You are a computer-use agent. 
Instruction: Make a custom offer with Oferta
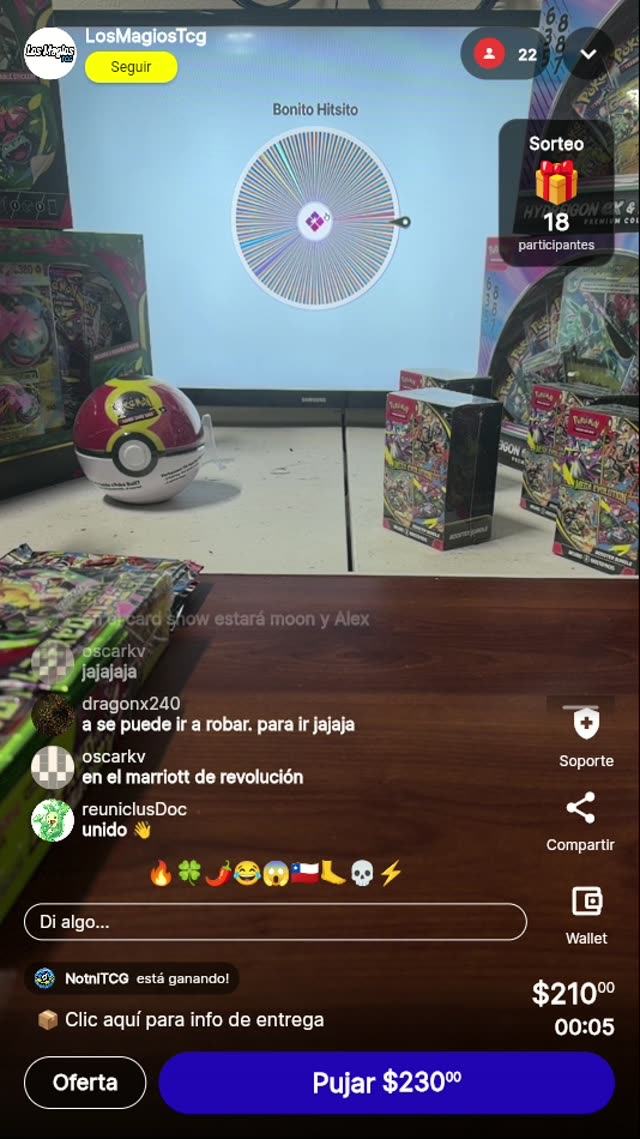[x=85, y=1082]
